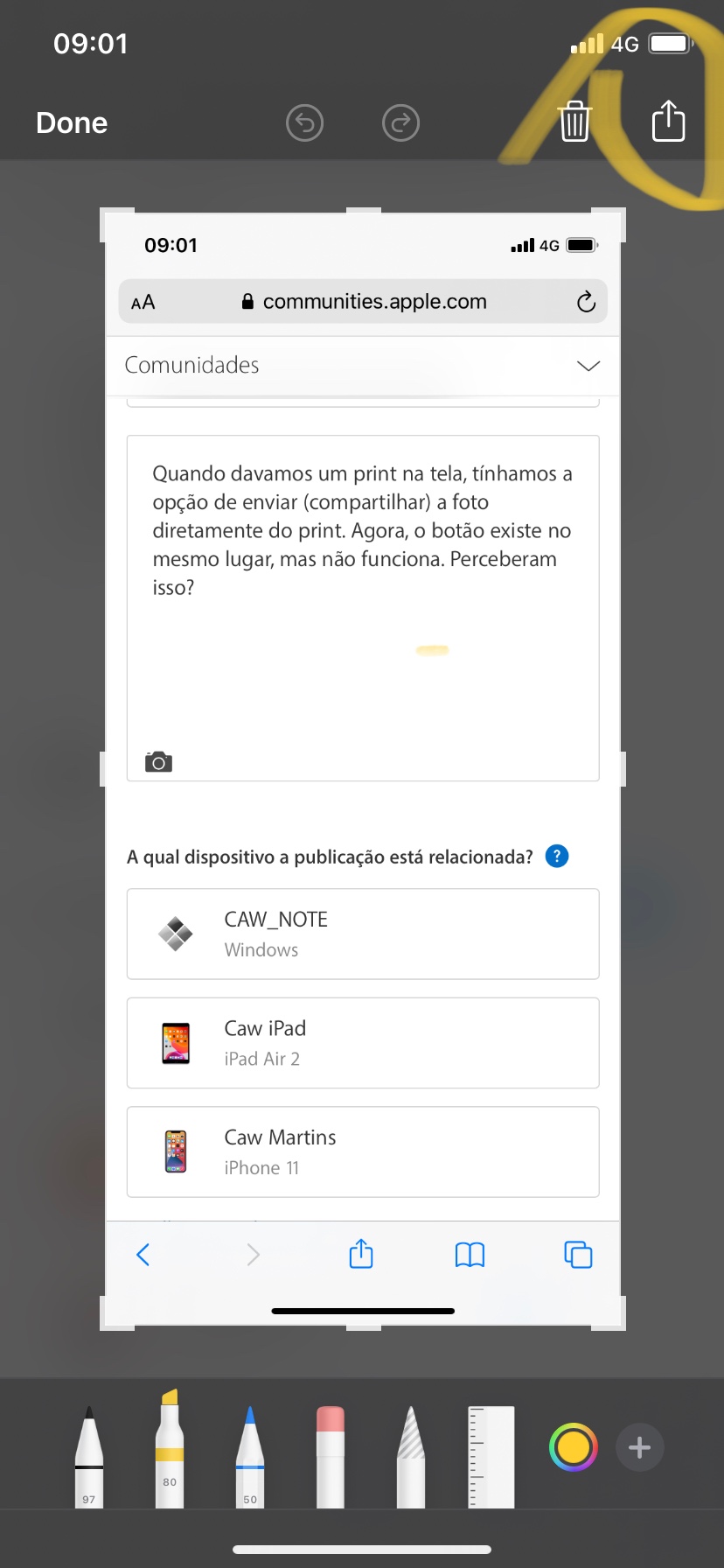
Task: Select the black pen tool
Action: coord(88,1456)
